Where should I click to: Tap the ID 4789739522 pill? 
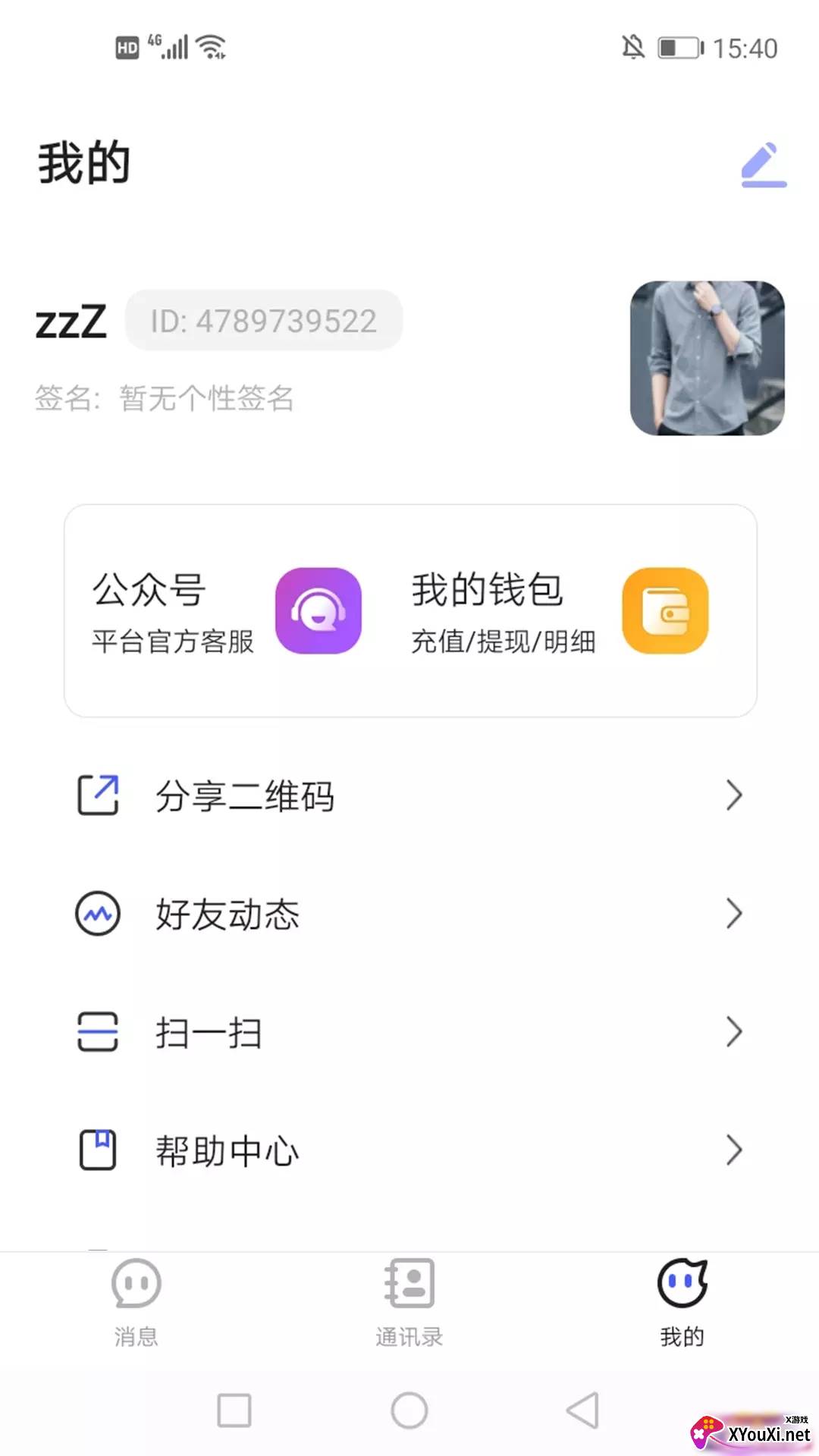tap(263, 320)
